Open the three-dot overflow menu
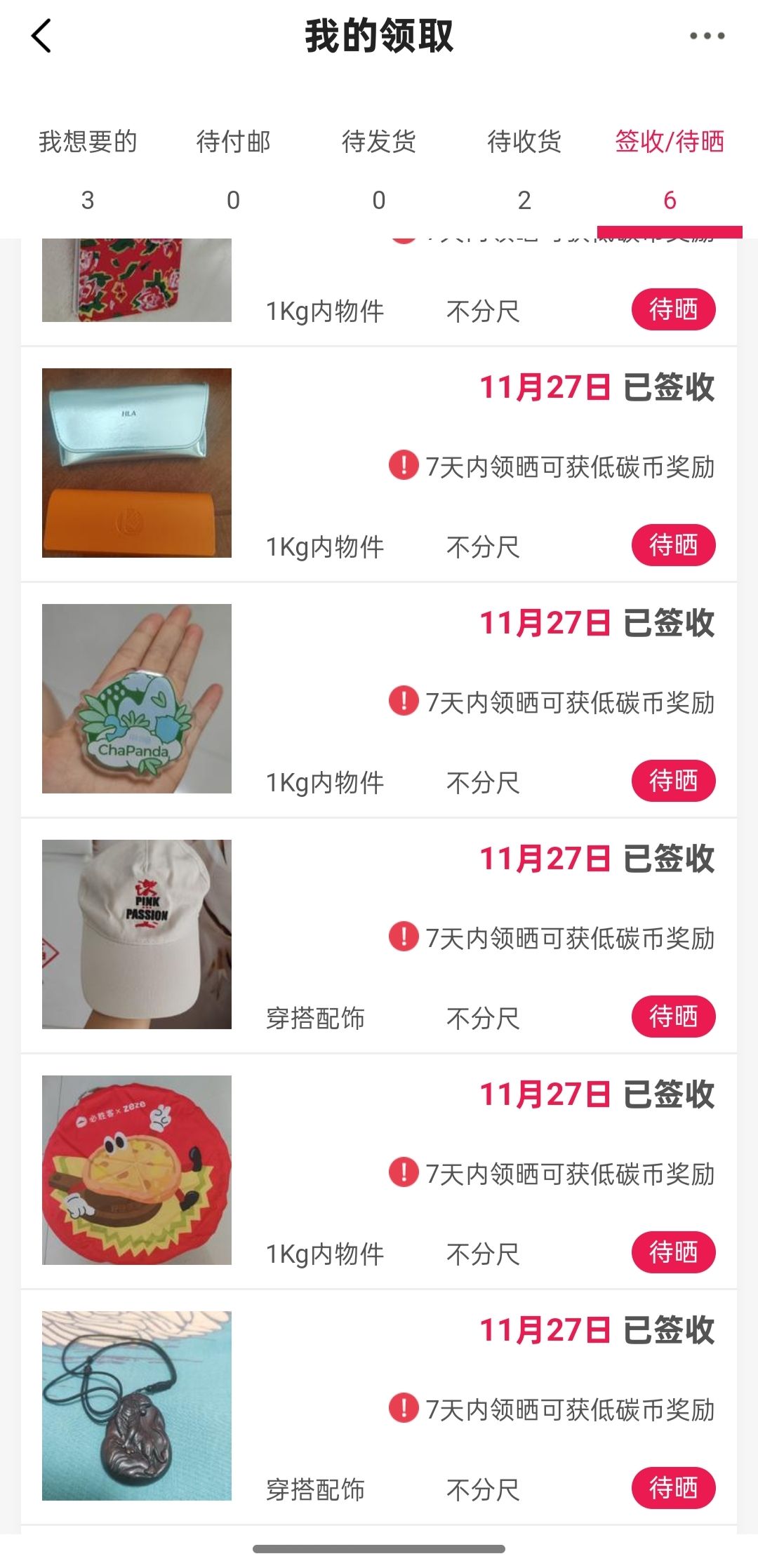Image resolution: width=758 pixels, height=1568 pixels. (x=706, y=36)
